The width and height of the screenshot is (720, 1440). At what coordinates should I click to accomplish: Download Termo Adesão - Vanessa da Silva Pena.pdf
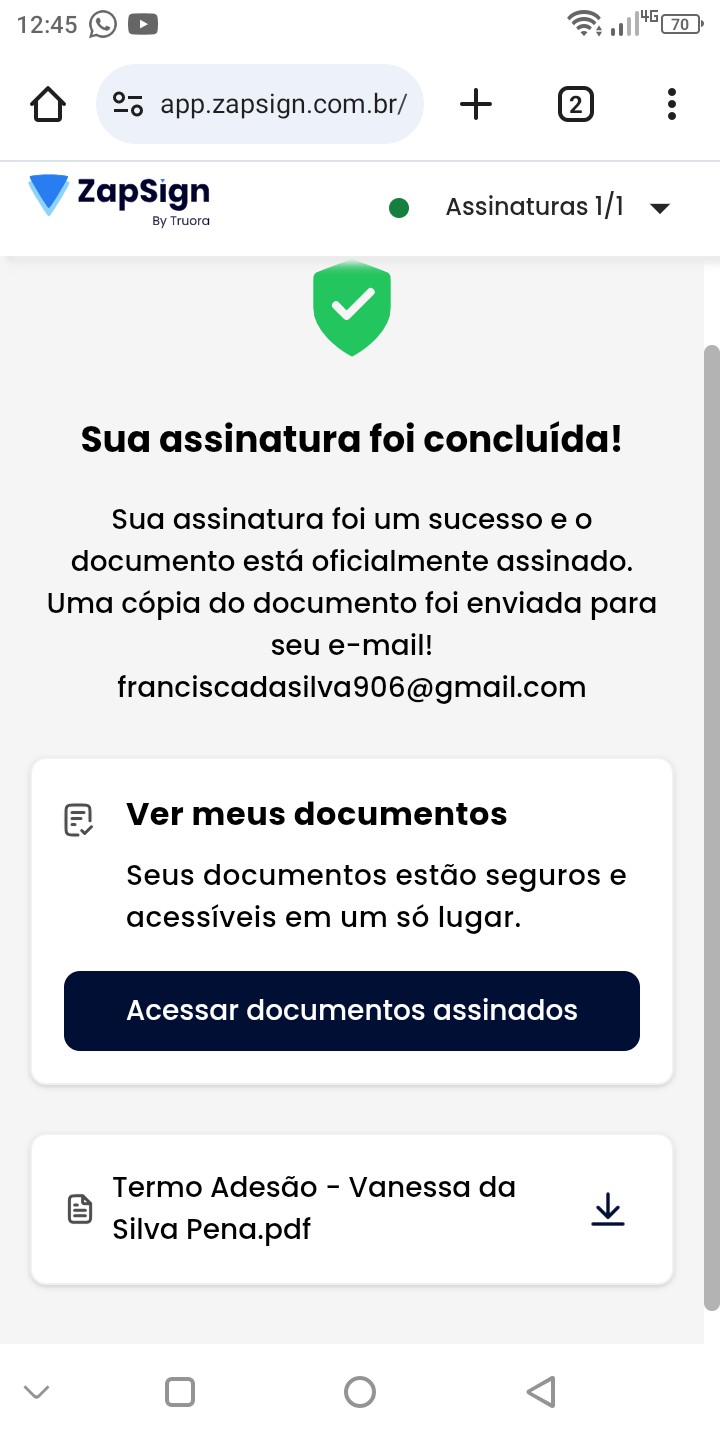607,1210
